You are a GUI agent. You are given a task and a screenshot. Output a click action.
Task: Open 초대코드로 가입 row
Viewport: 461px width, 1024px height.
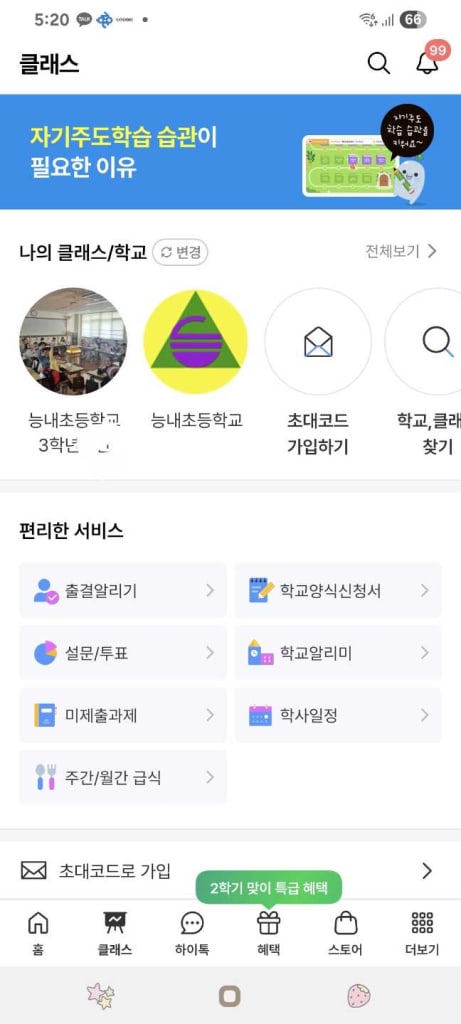pyautogui.click(x=230, y=871)
